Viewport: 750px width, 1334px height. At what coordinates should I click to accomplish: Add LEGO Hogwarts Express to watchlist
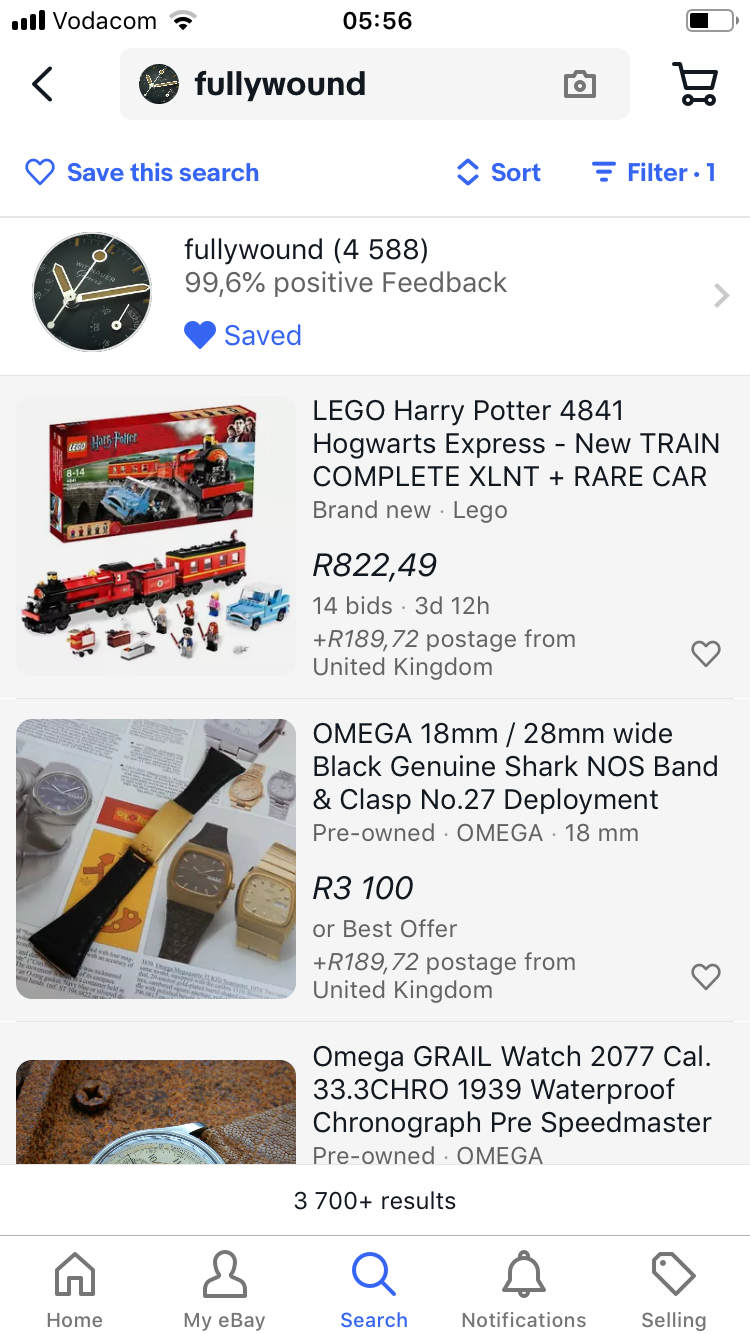click(x=706, y=653)
